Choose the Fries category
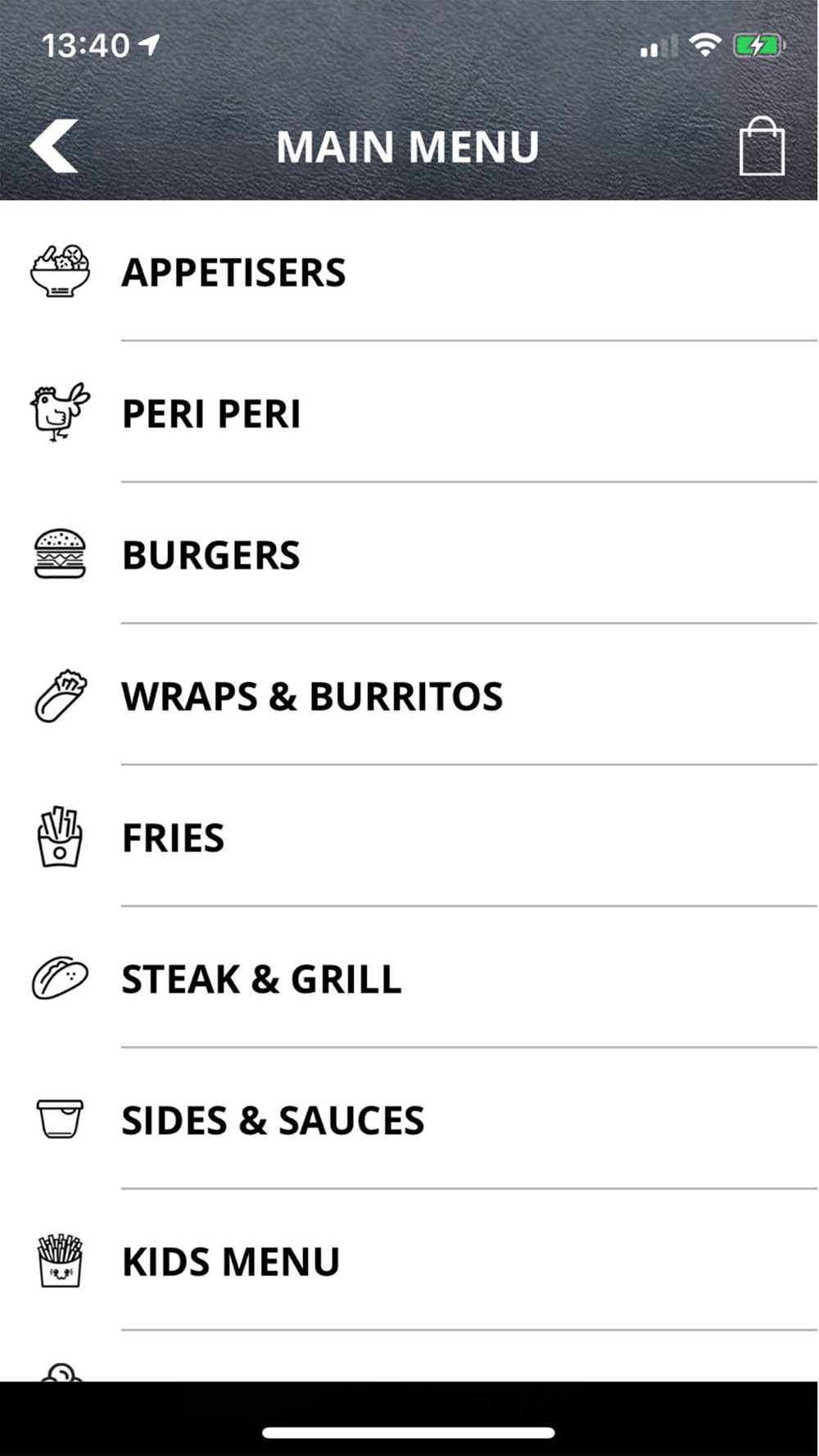 [173, 839]
